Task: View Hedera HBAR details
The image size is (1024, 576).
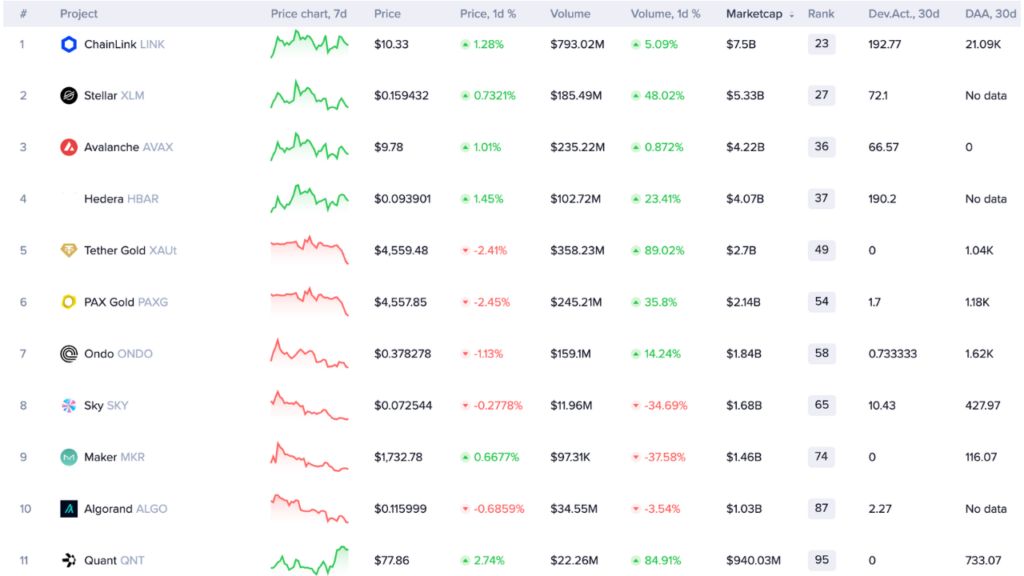Action: coord(121,199)
